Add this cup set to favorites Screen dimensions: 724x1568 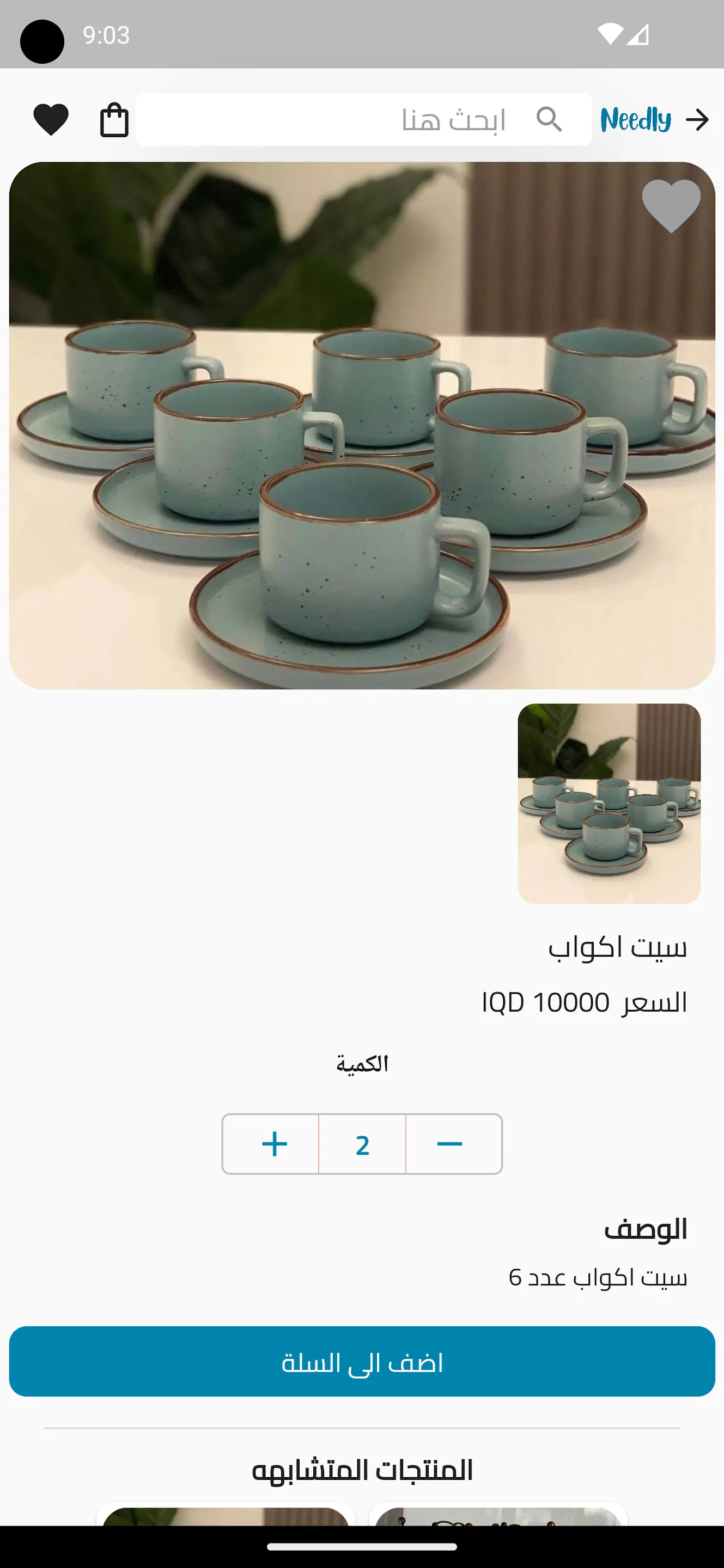coord(671,206)
